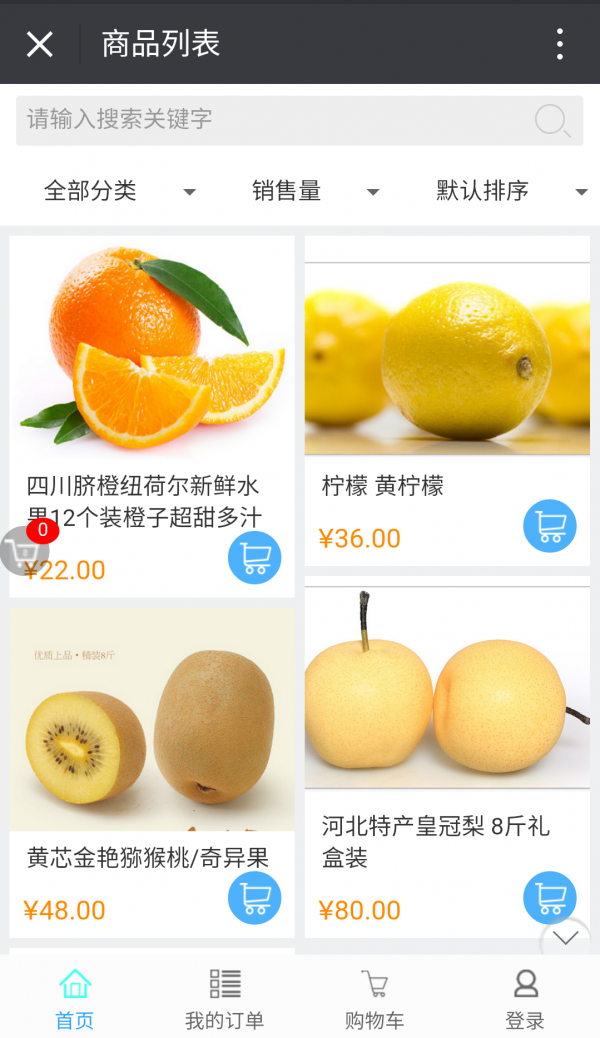Switch to 我的订单 tab
The image size is (600, 1038).
coord(225,998)
